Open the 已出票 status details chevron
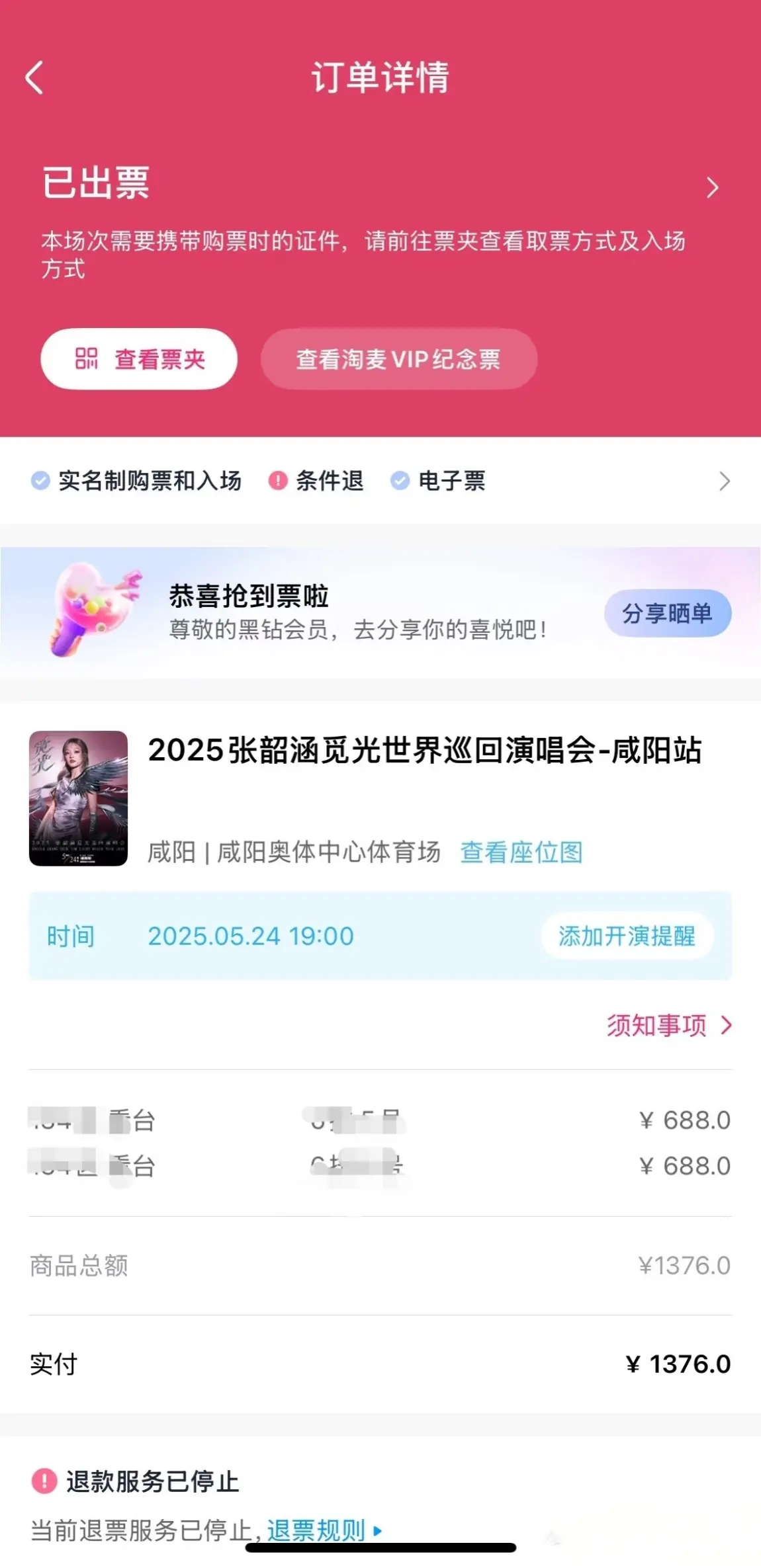The height and width of the screenshot is (1568, 761). (712, 187)
